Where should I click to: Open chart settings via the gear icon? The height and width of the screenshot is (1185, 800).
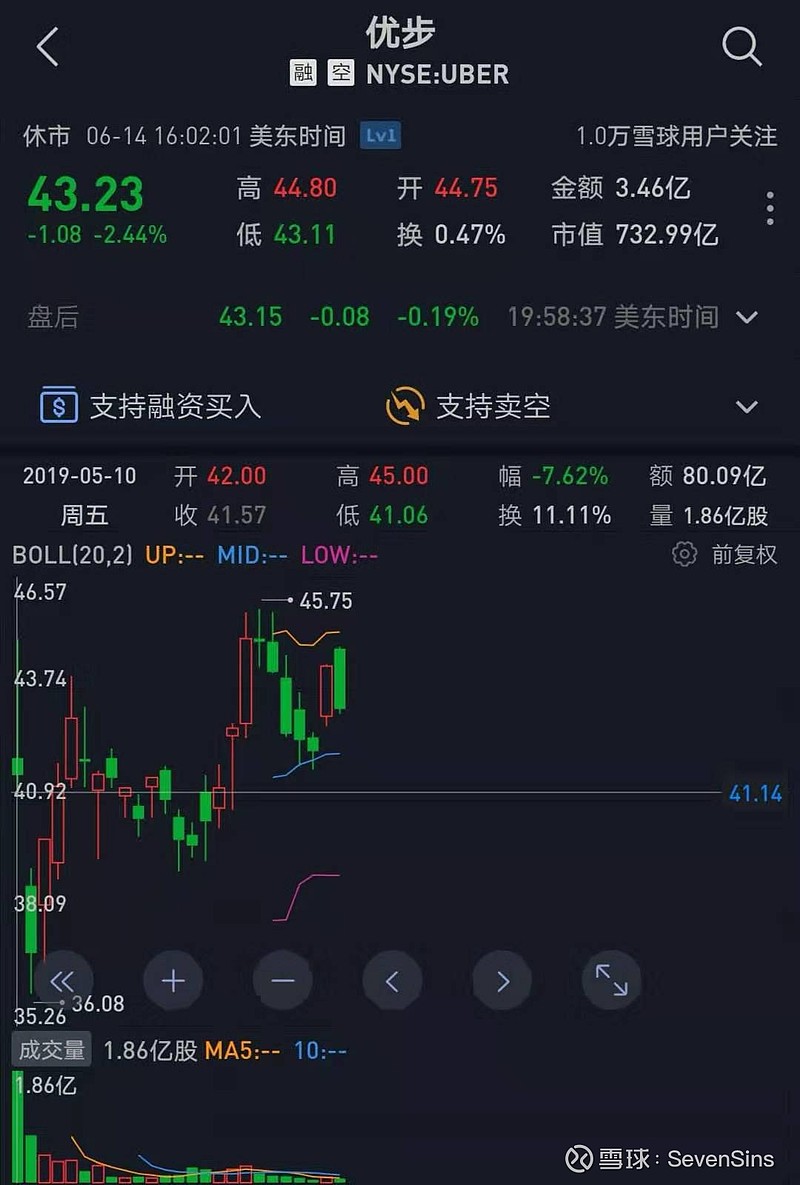684,554
